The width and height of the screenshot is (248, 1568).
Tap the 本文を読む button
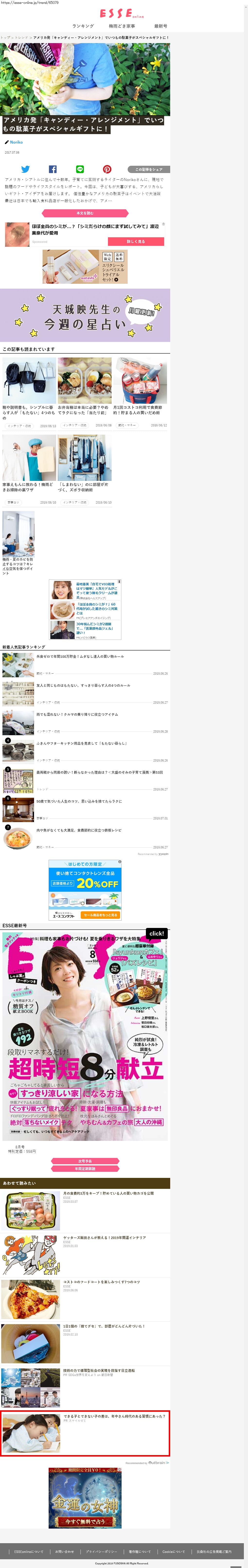pyautogui.click(x=85, y=213)
